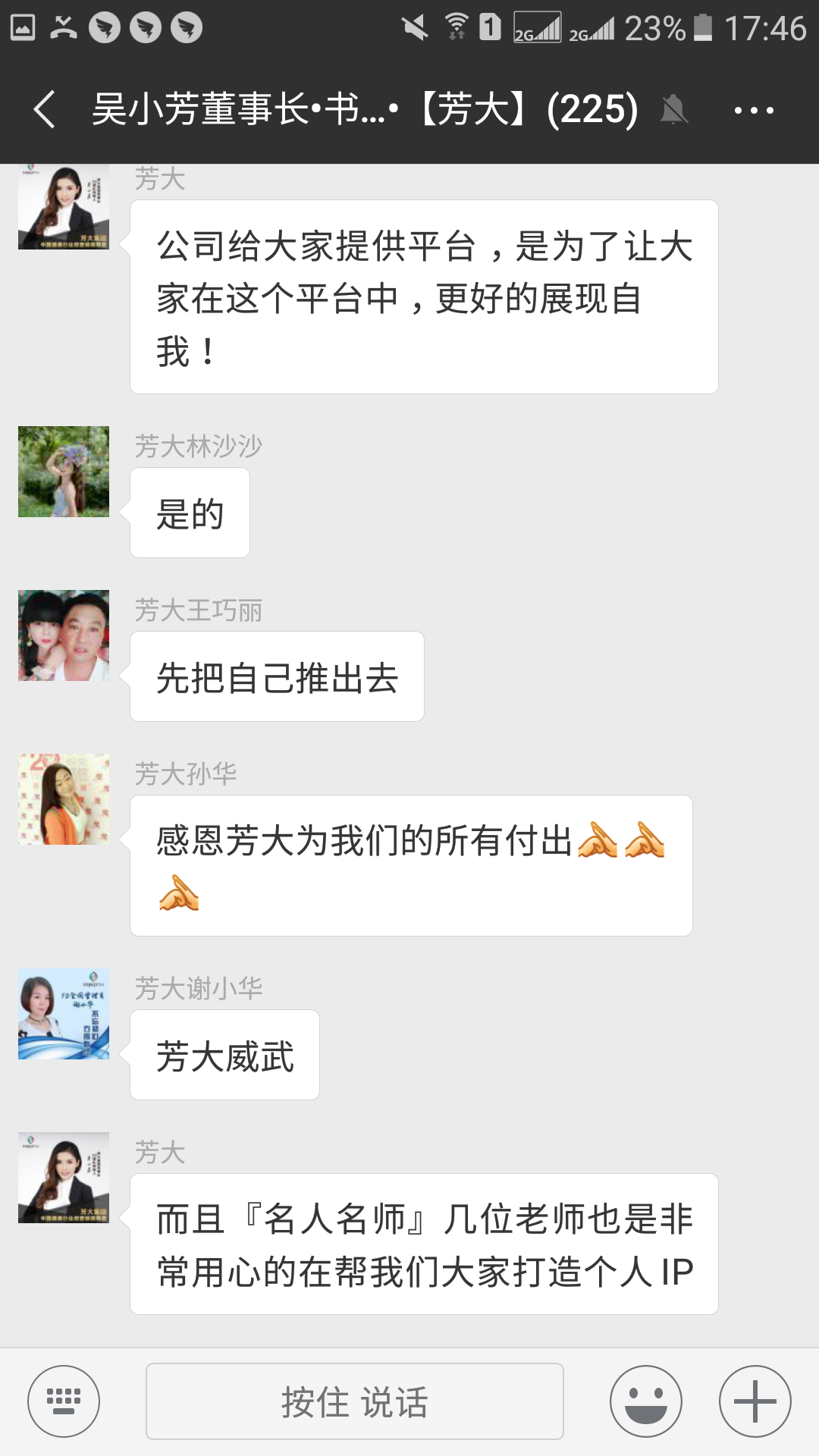Open the plus attachments menu
819x1456 pixels.
(x=755, y=1401)
